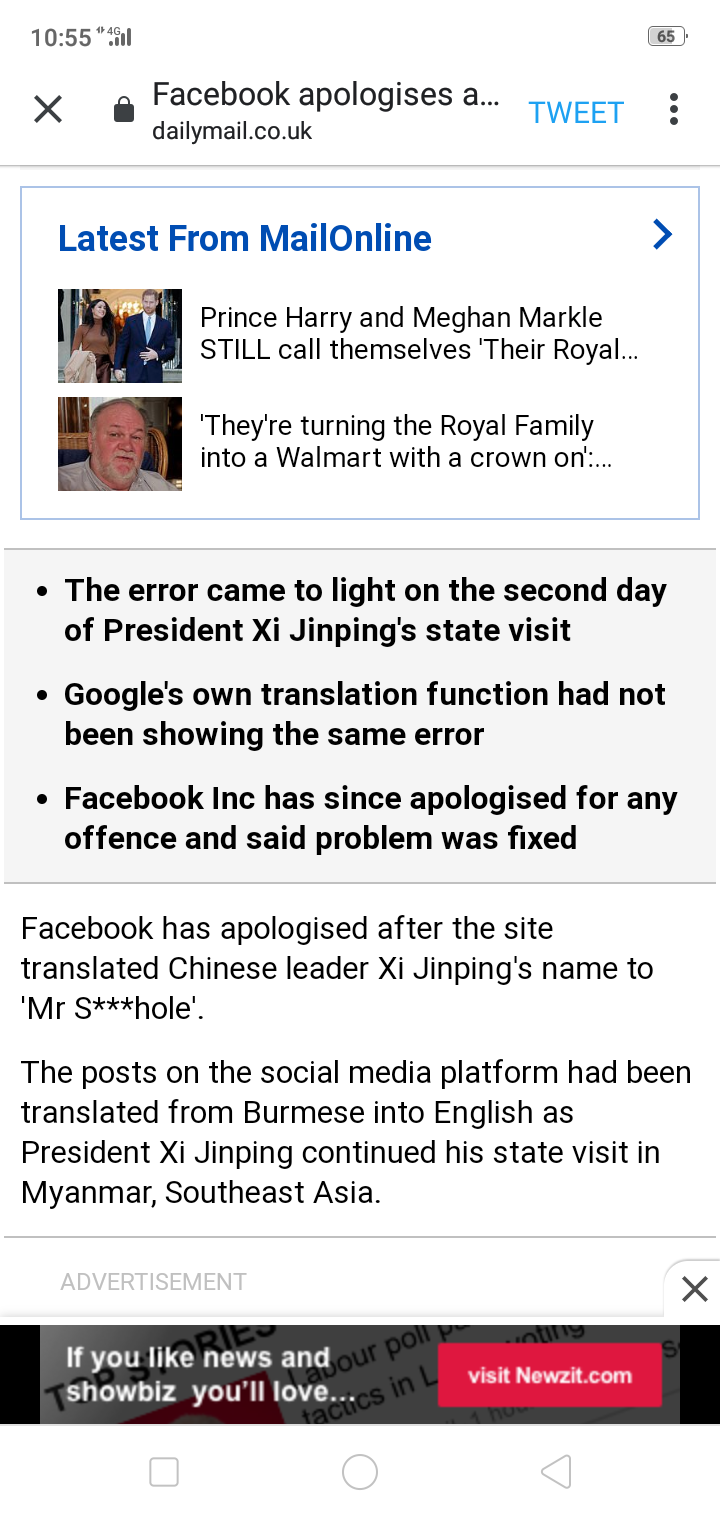Image resolution: width=720 pixels, height=1520 pixels.
Task: Go back using the system back button
Action: pos(555,1472)
